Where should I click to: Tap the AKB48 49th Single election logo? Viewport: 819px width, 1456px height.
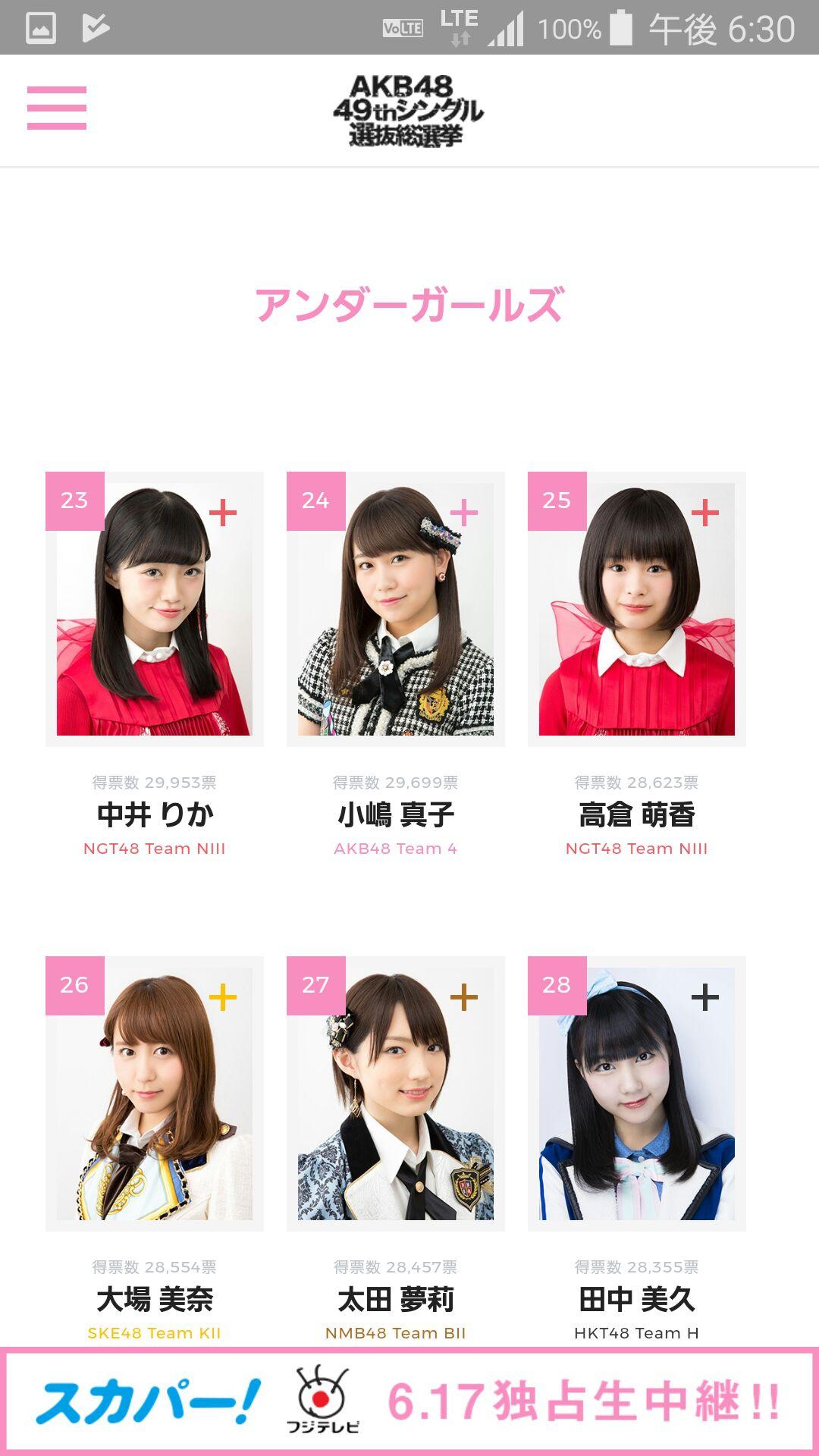[408, 111]
